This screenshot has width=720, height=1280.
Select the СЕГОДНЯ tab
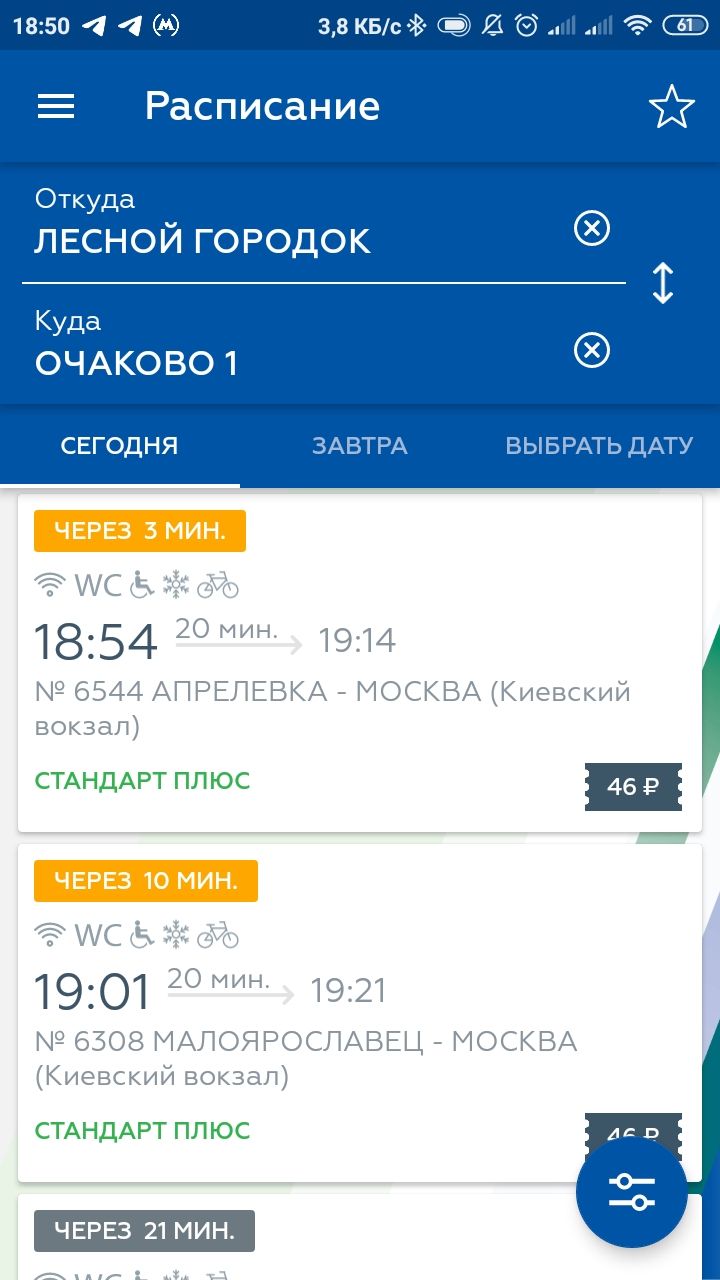[120, 446]
